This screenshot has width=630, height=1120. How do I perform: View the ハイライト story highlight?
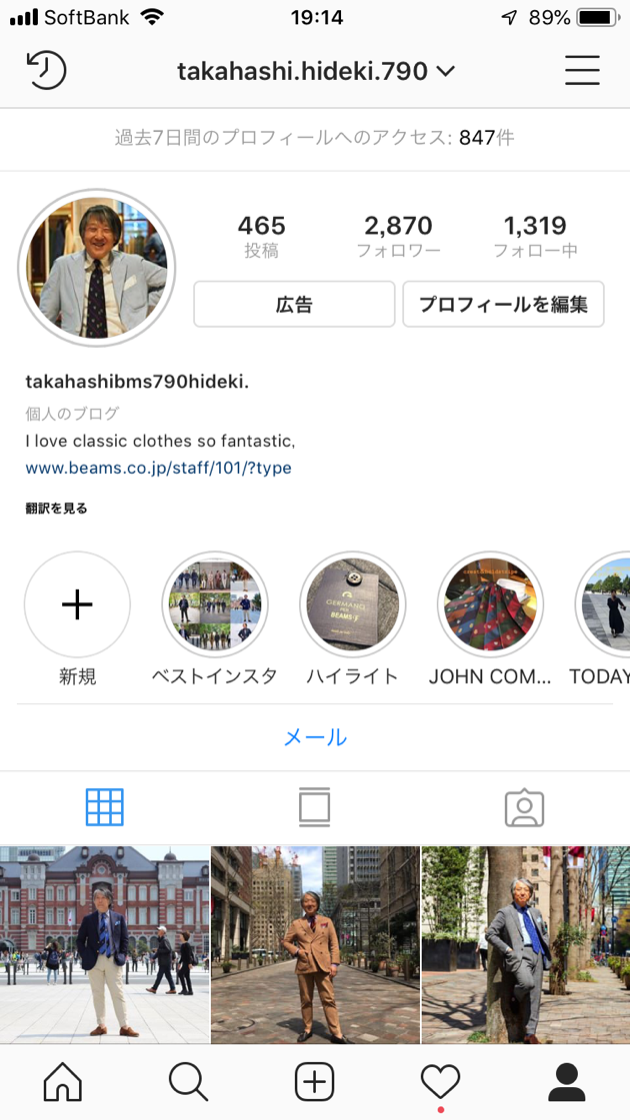coord(352,605)
